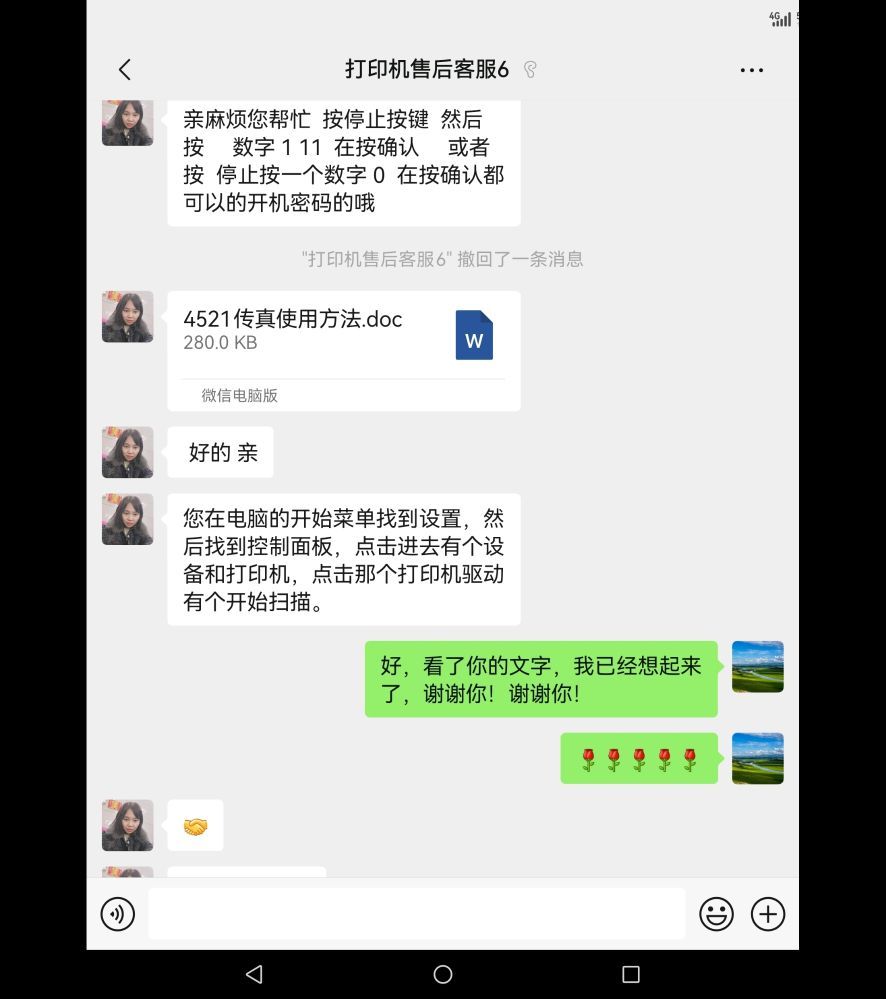The height and width of the screenshot is (999, 886).
Task: Open the emoji sticker panel
Action: 716,914
